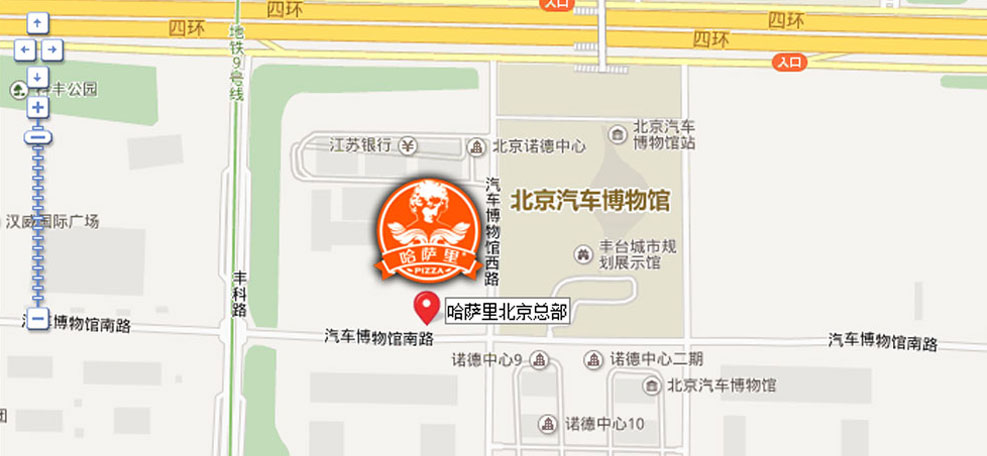This screenshot has height=456, width=987.
Task: Pan the map down
Action: [x=38, y=75]
